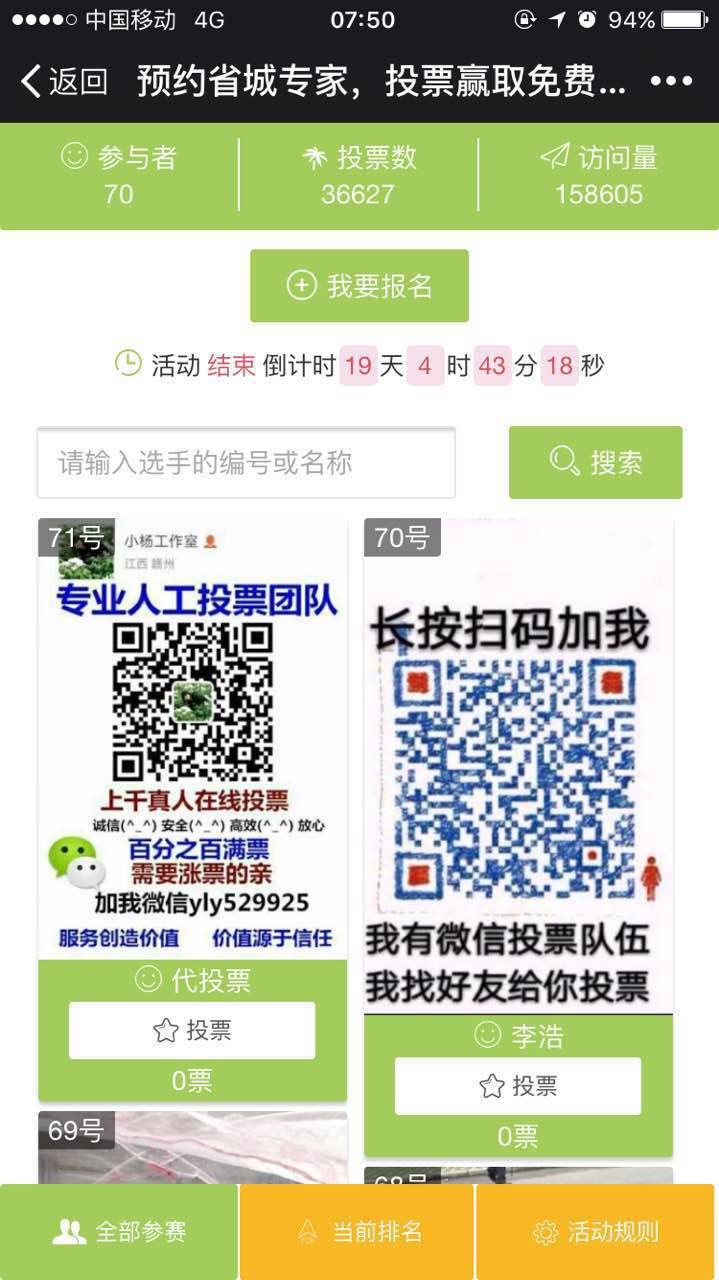Screen dimensions: 719x1280
Task: Open the 活动规则 rules tab
Action: [x=595, y=1232]
